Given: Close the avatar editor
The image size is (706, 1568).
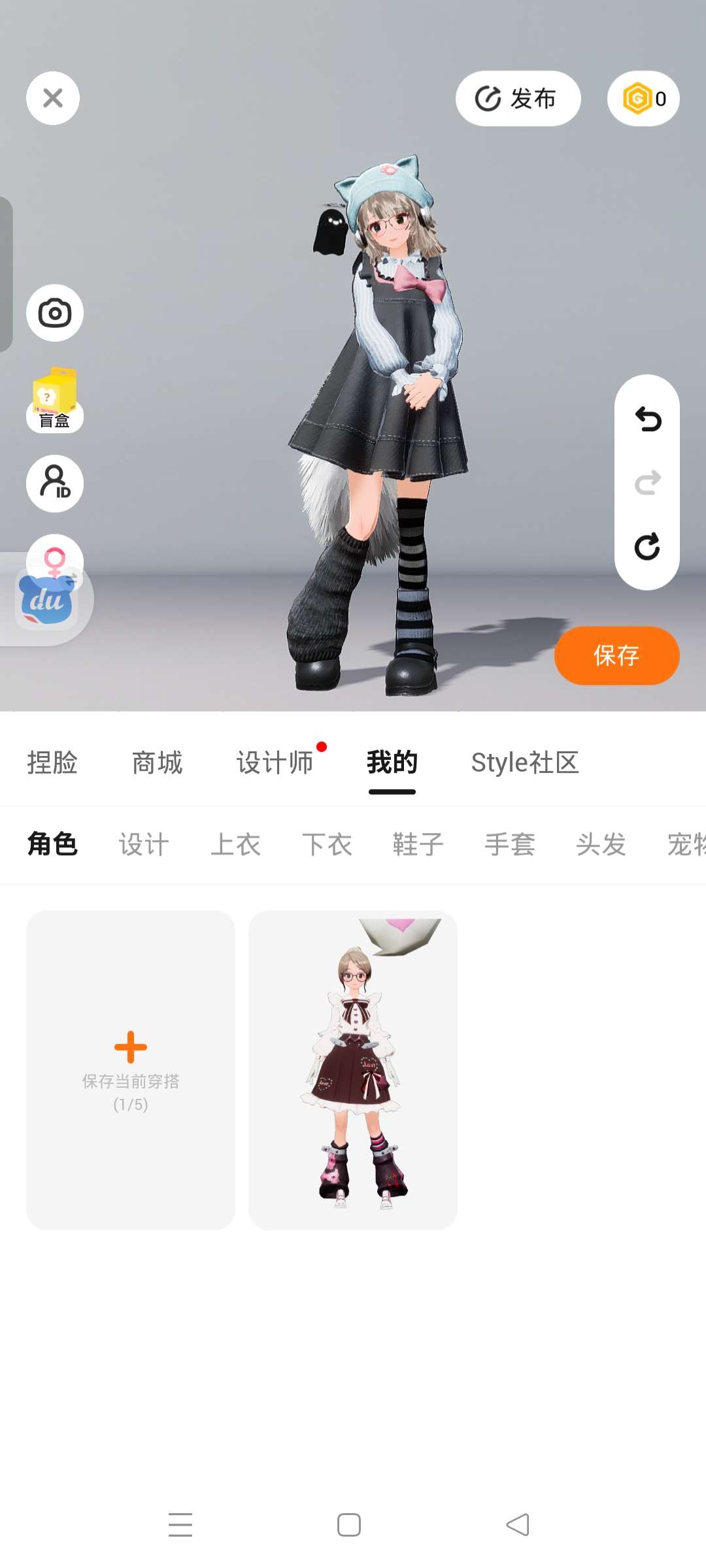Looking at the screenshot, I should click(x=53, y=98).
